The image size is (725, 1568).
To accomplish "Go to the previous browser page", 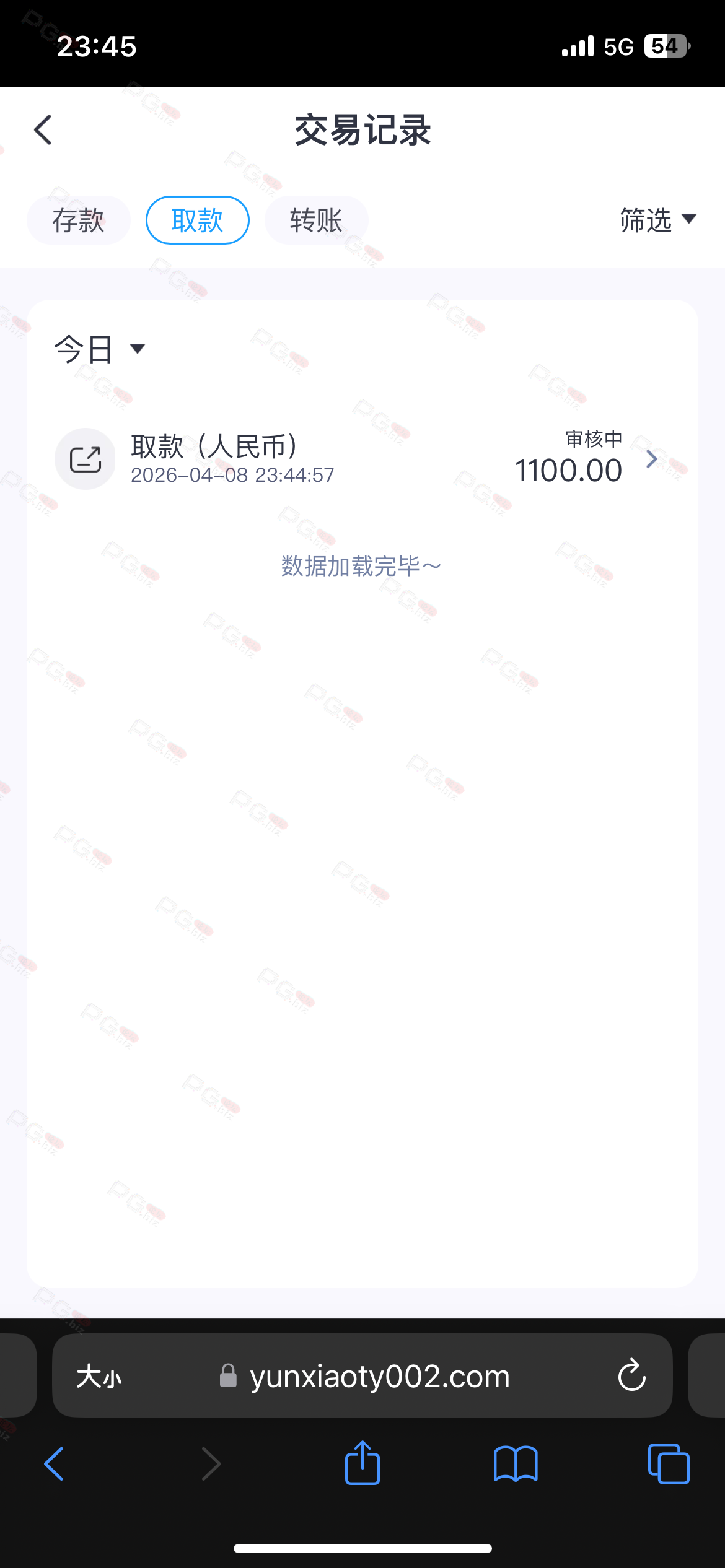I will pyautogui.click(x=55, y=1464).
